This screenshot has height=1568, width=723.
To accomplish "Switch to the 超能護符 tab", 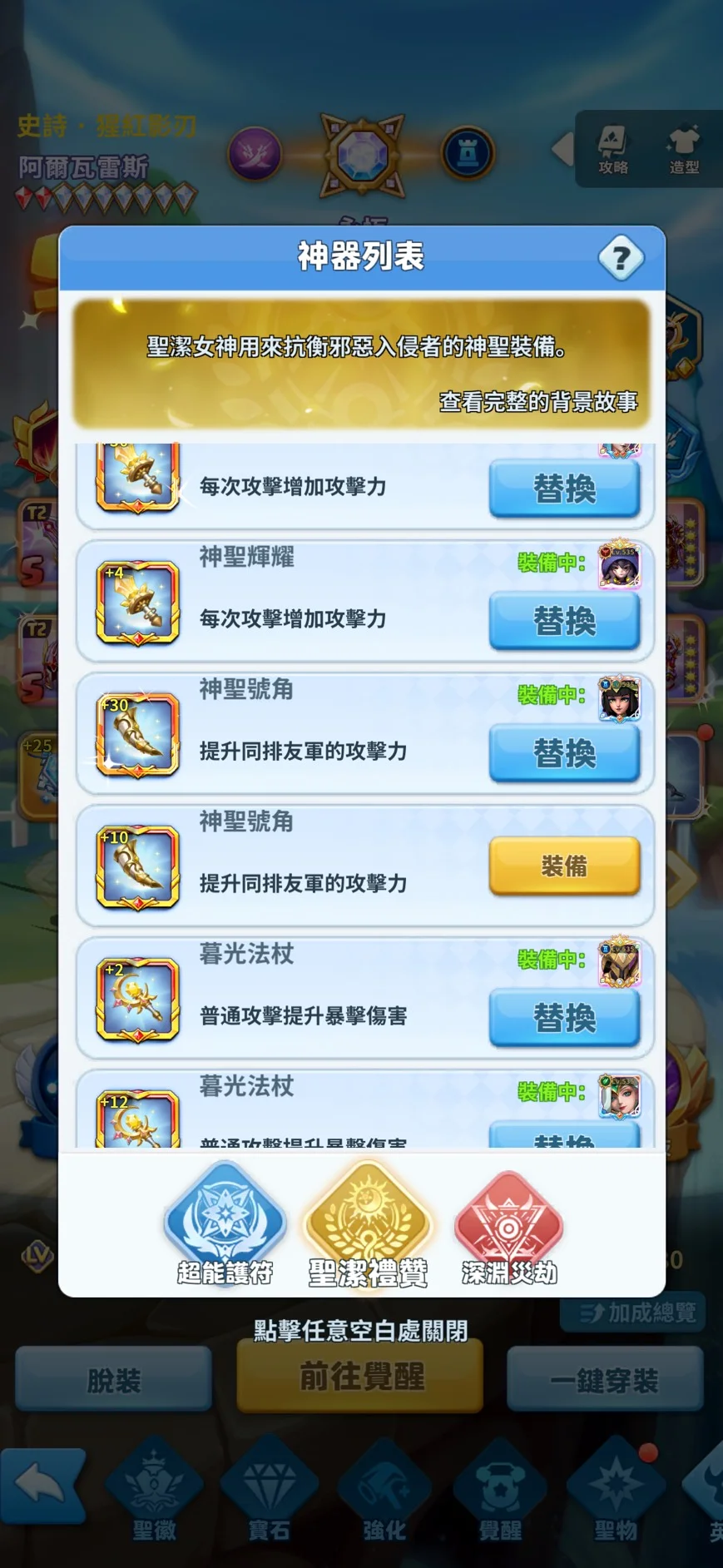I will tap(225, 1225).
